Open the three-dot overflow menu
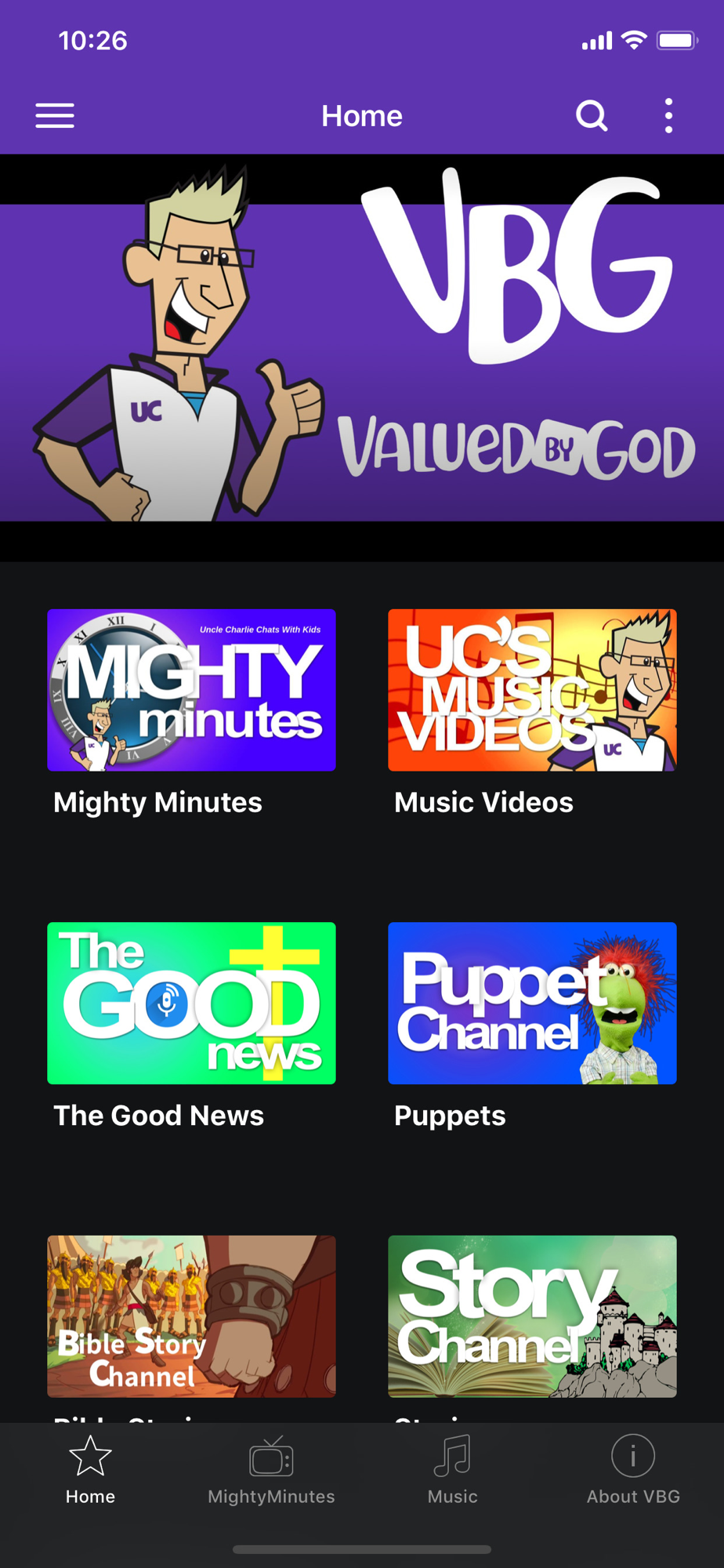The width and height of the screenshot is (724, 1568). tap(668, 116)
